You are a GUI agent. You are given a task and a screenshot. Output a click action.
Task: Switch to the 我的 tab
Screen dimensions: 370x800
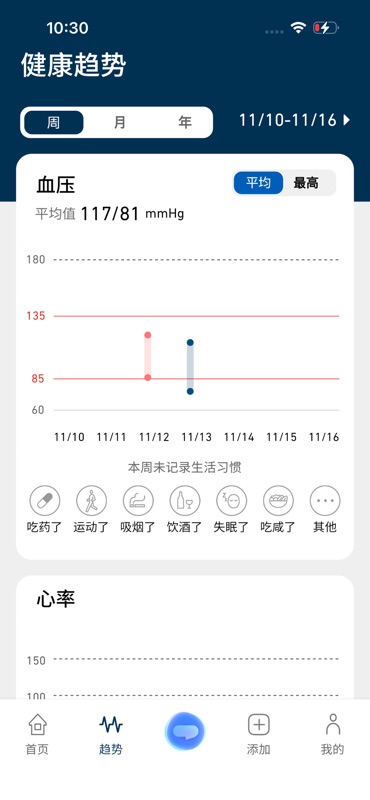pos(333,734)
